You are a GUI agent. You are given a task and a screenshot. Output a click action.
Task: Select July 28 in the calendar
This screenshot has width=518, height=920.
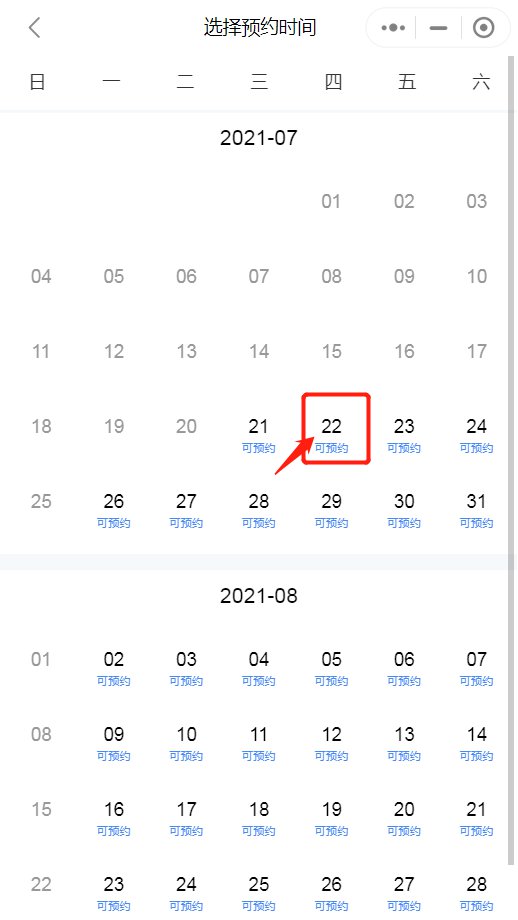259,510
